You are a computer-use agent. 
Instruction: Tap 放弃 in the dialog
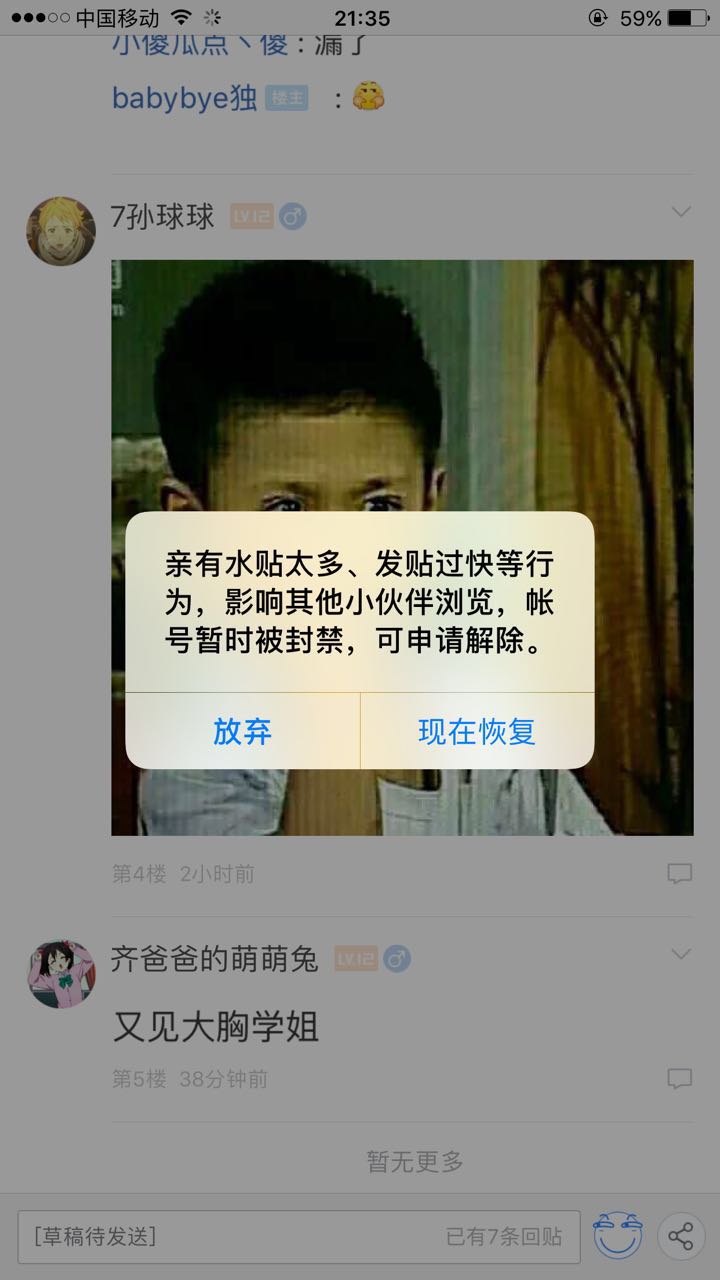(x=242, y=731)
